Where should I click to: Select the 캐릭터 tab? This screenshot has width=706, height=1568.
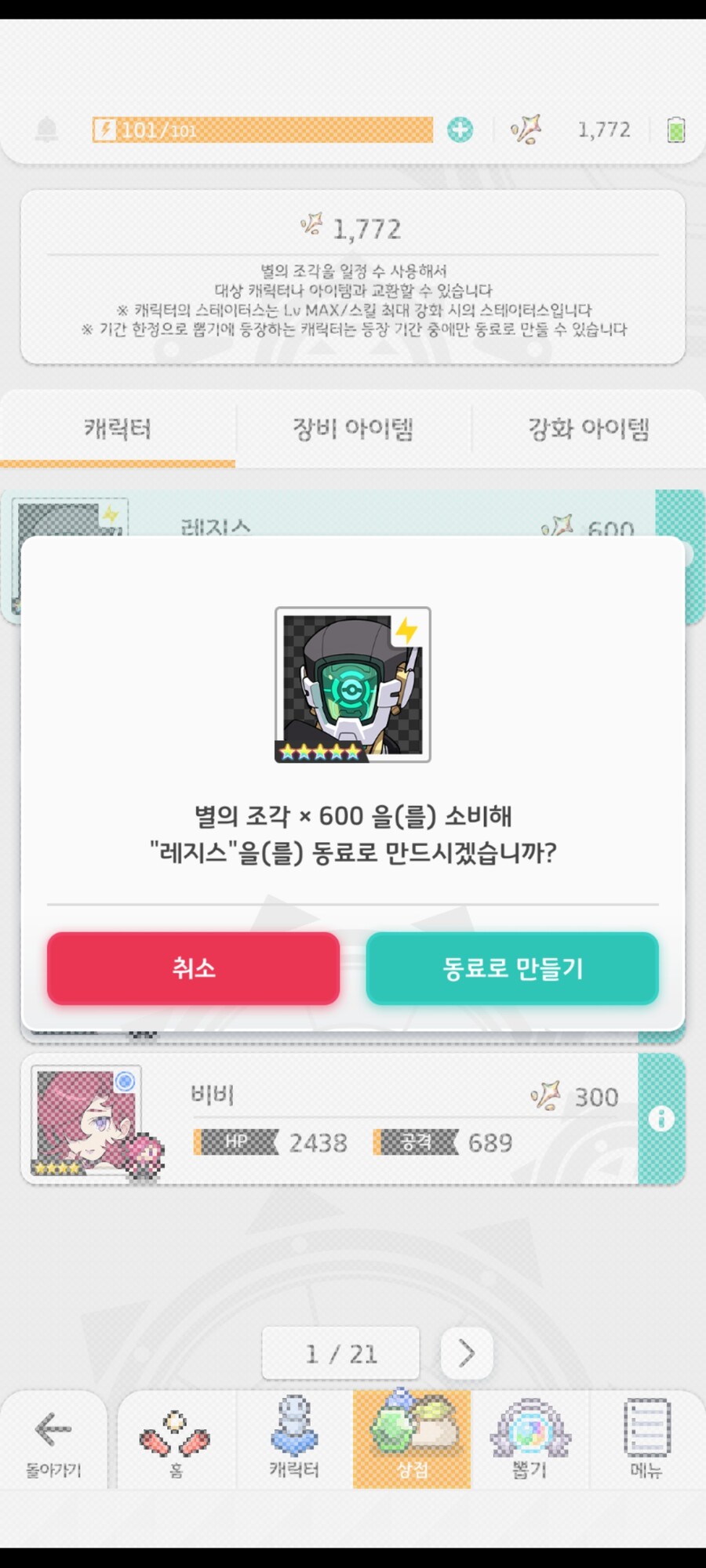click(118, 428)
